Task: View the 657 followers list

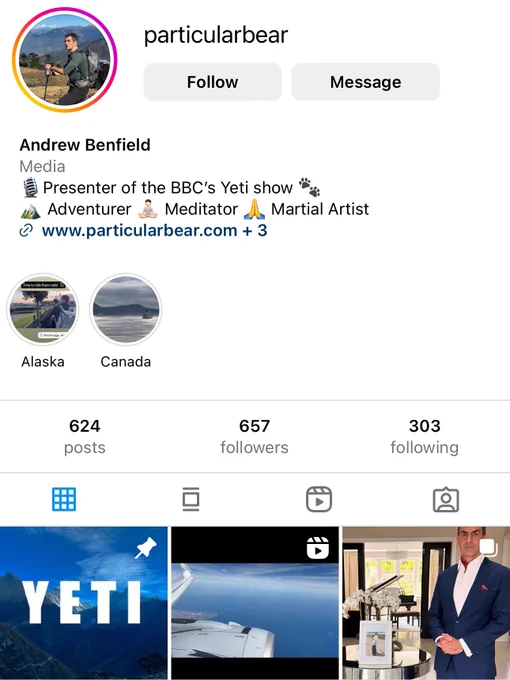Action: [x=255, y=436]
